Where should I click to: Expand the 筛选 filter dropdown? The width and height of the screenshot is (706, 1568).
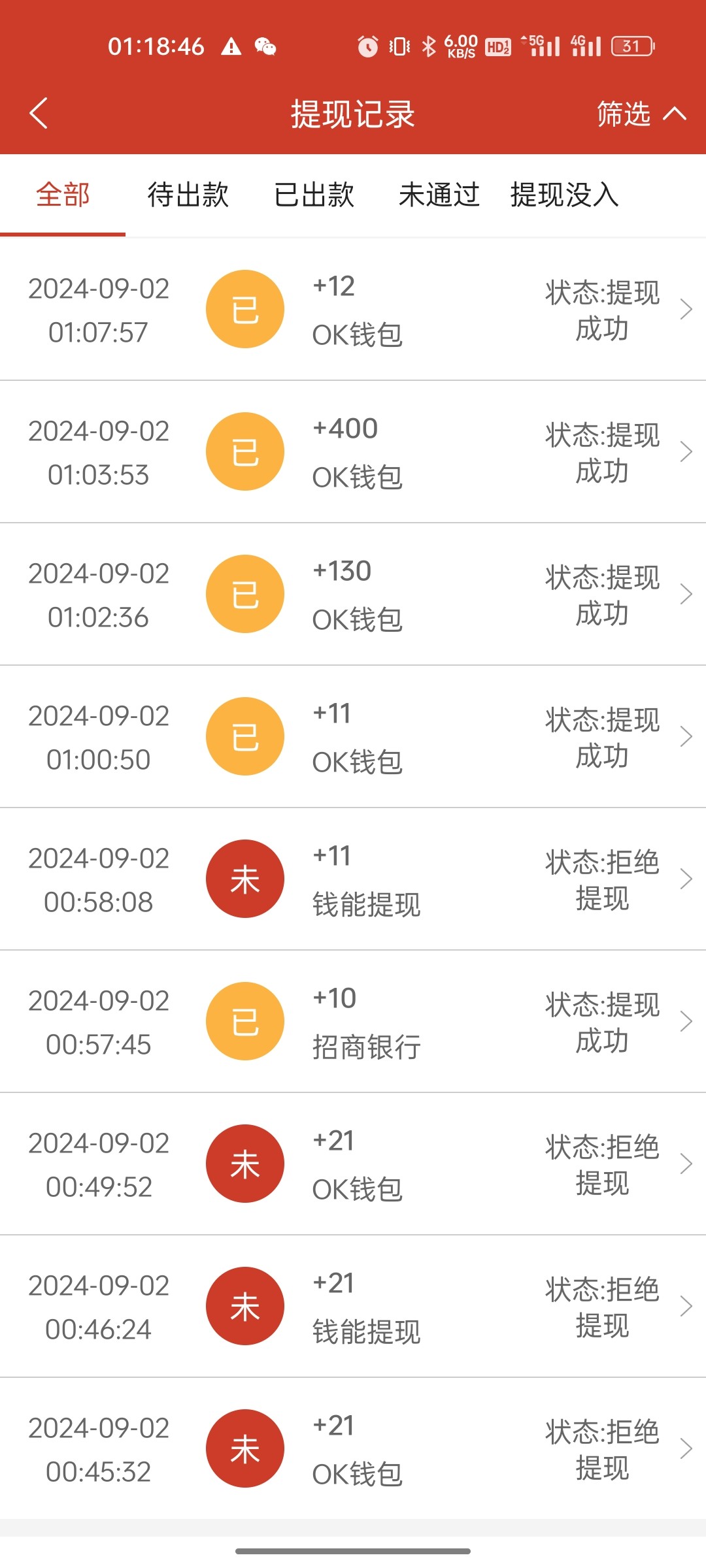[x=641, y=114]
